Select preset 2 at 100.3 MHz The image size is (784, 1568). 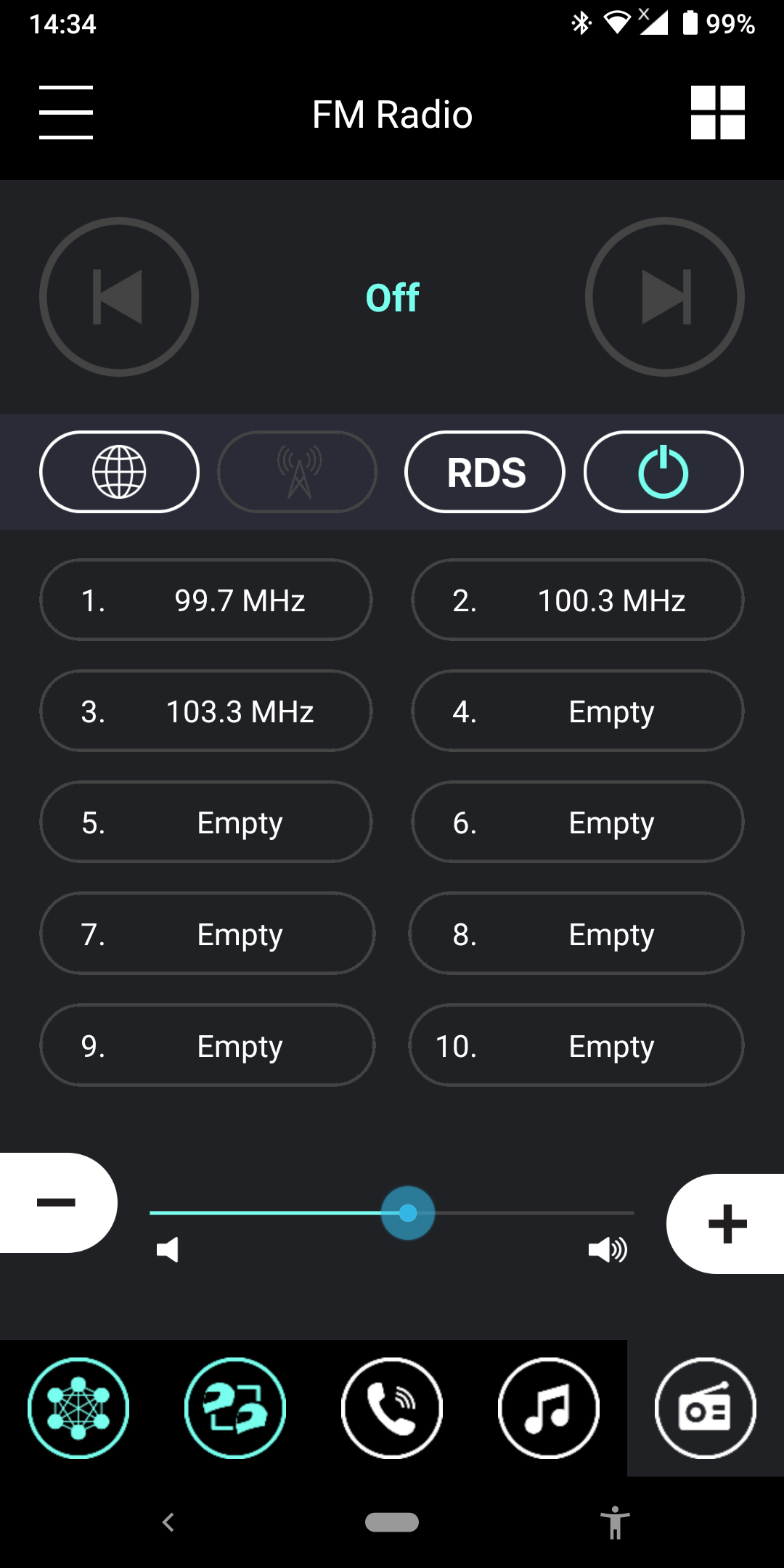[x=578, y=600]
